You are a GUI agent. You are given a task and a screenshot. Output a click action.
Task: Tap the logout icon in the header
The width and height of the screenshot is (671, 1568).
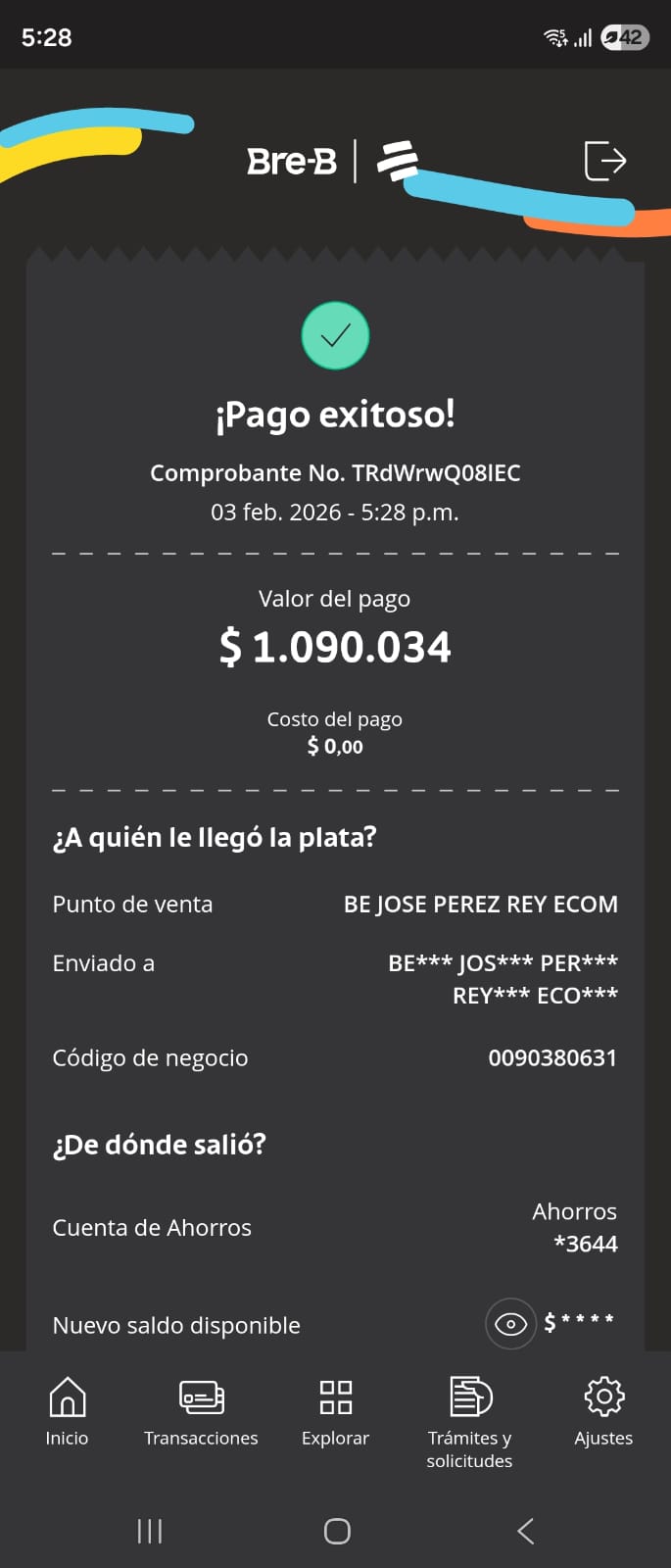[604, 161]
